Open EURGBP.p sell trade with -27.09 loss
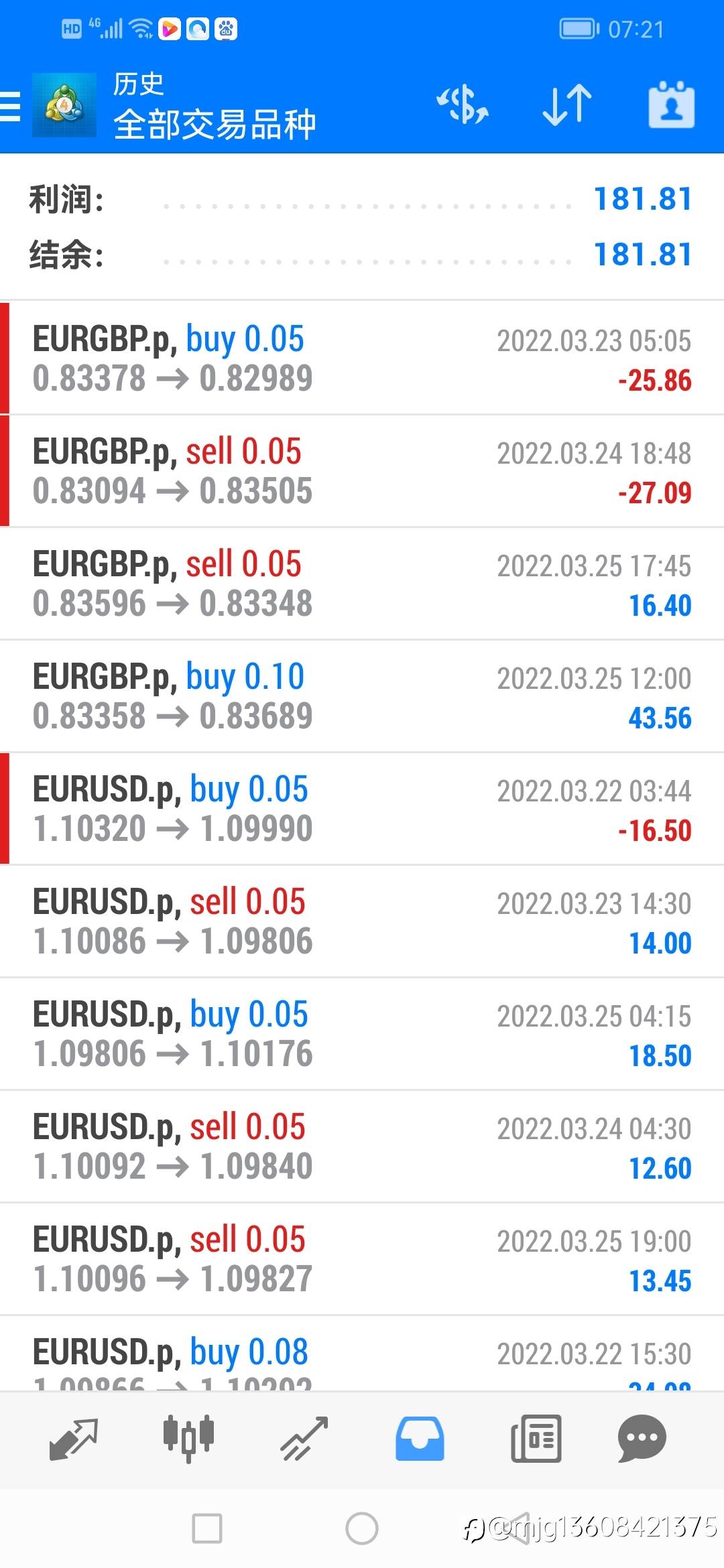 (362, 471)
